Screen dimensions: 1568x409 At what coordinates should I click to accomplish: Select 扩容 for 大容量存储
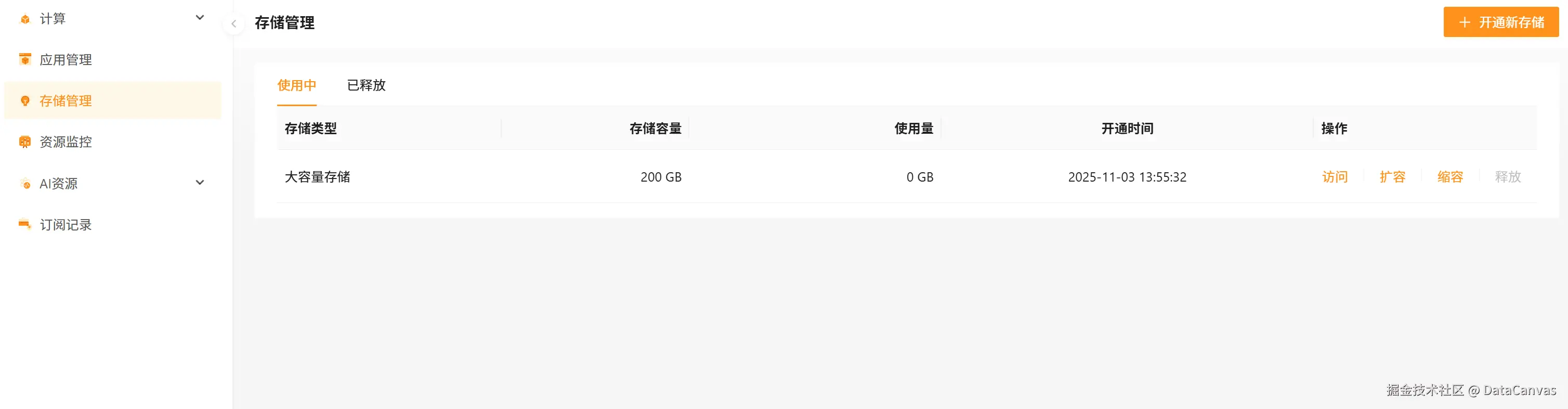(x=1392, y=177)
